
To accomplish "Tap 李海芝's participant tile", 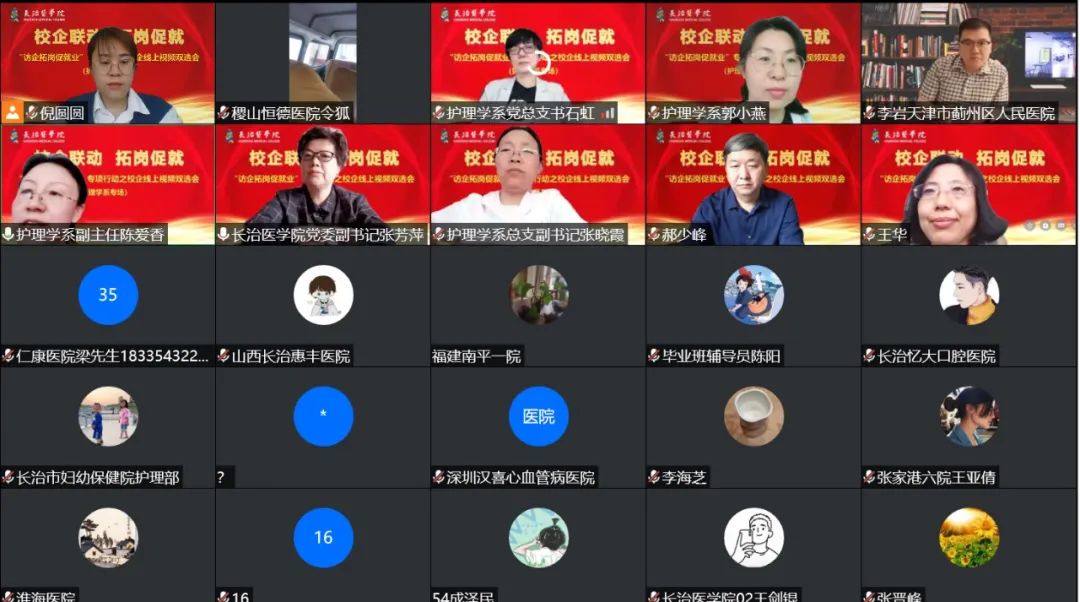I will click(752, 427).
